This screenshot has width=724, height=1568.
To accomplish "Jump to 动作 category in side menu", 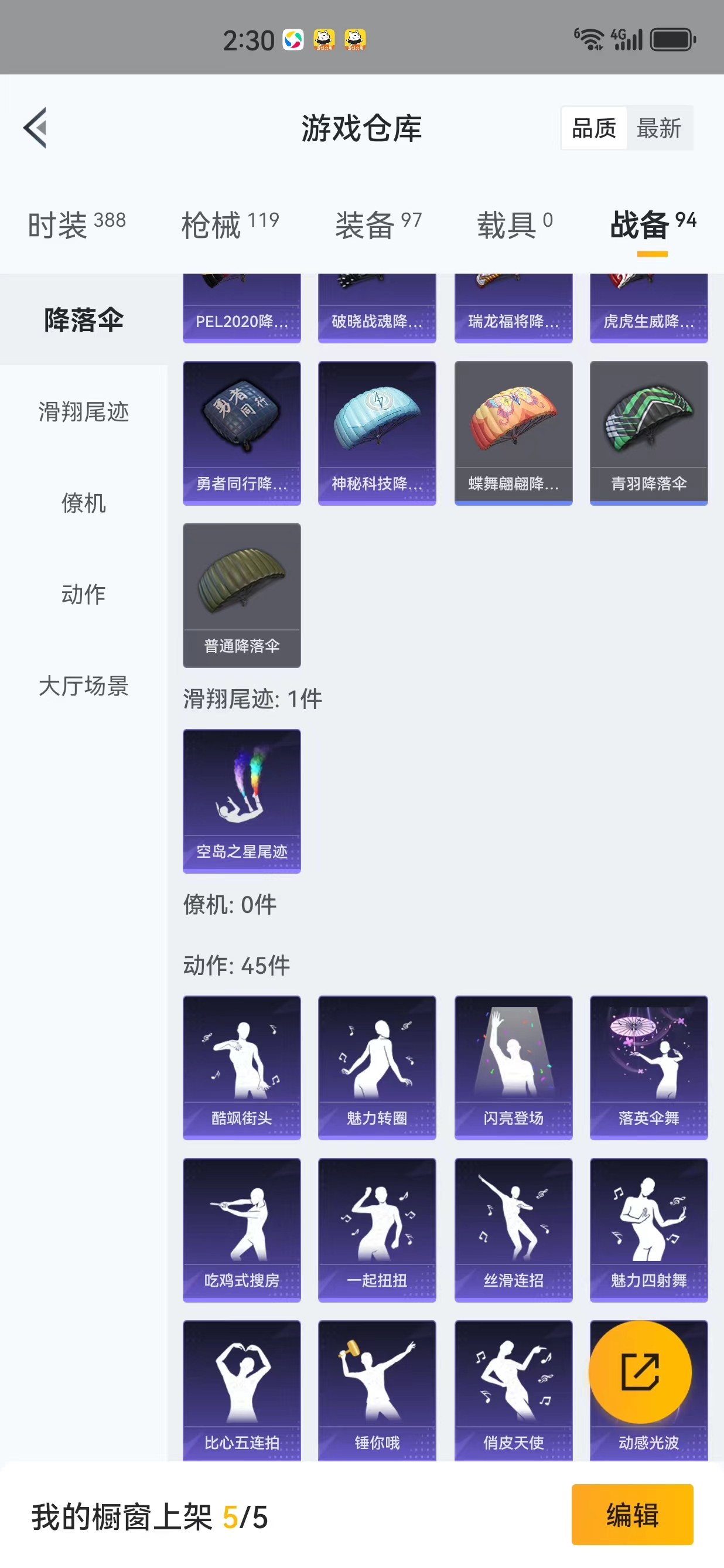I will (84, 594).
